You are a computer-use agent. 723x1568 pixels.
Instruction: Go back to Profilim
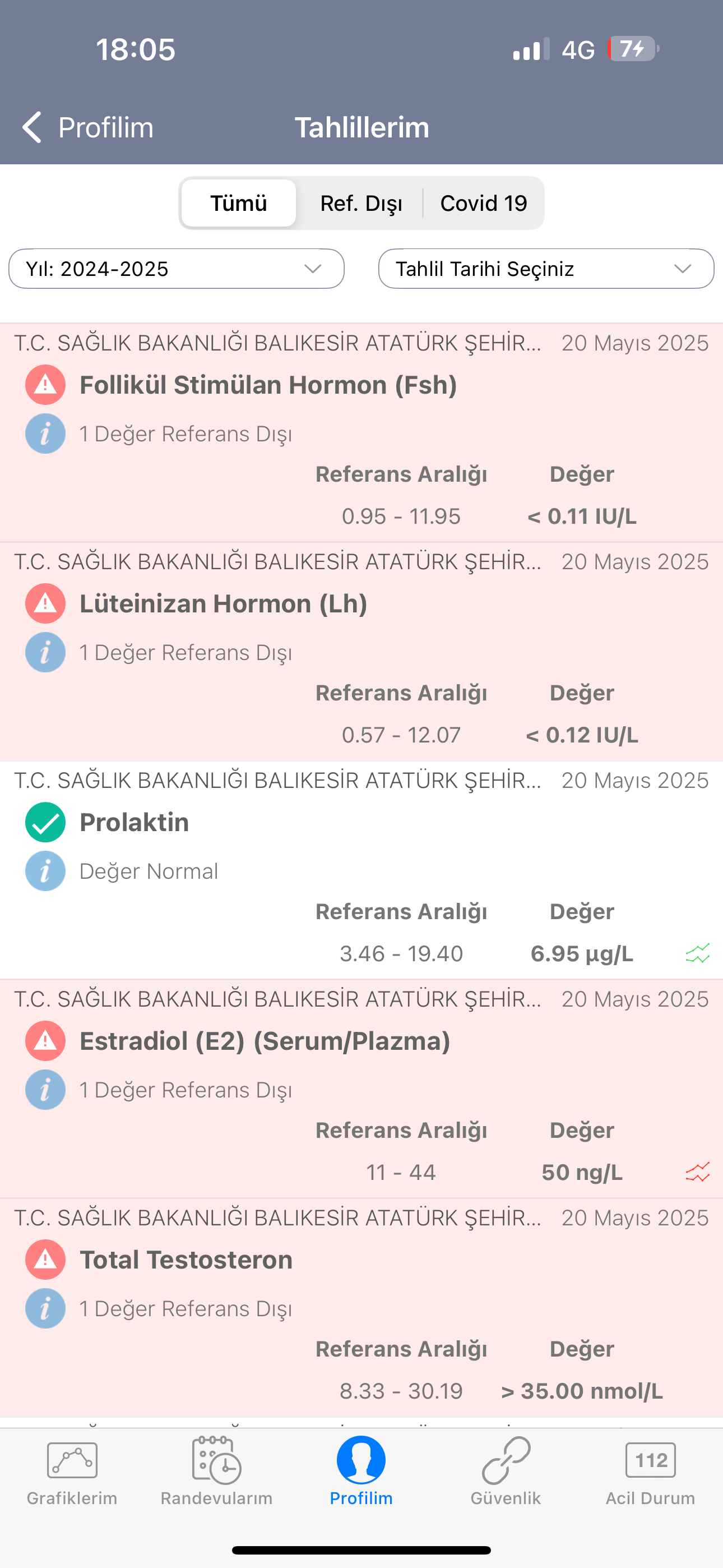87,127
